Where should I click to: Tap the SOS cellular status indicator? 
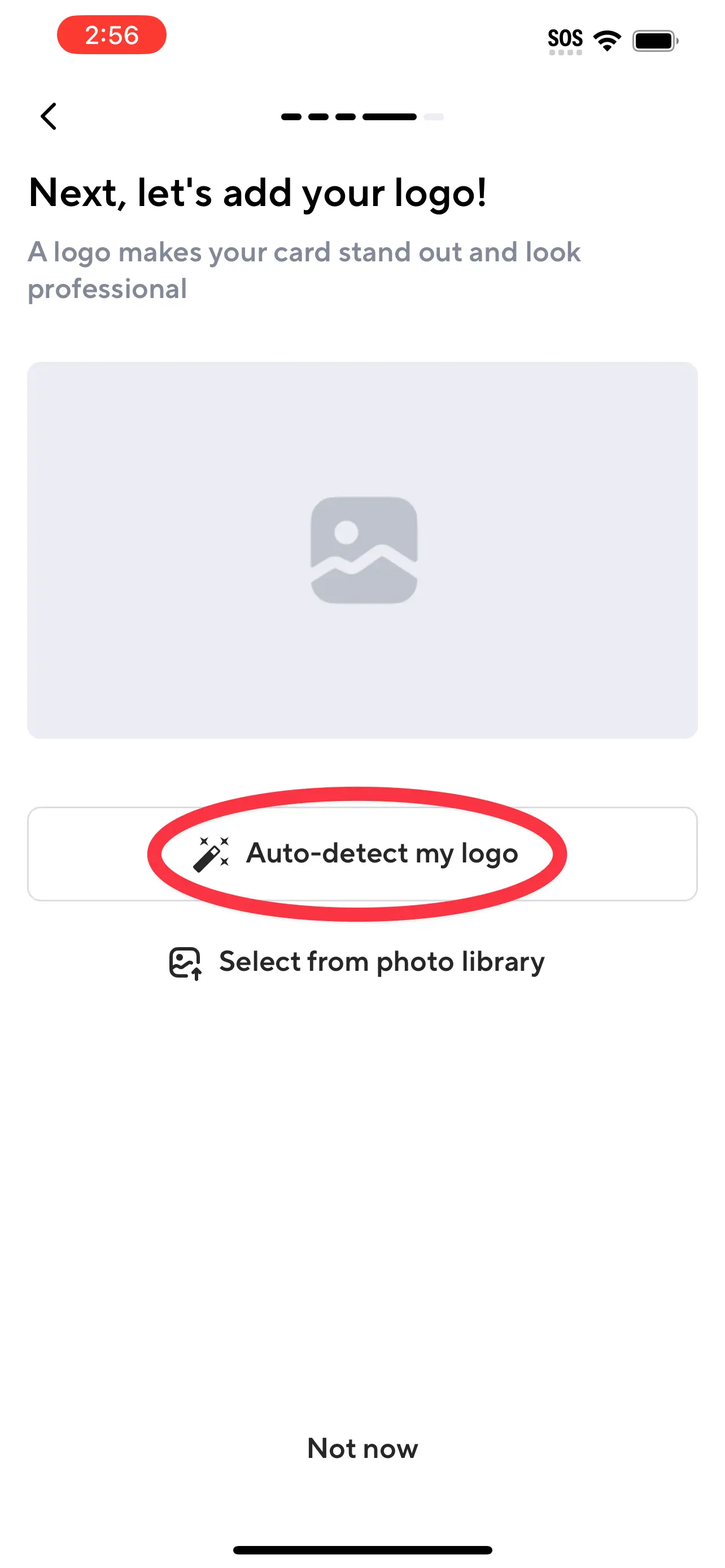(565, 39)
